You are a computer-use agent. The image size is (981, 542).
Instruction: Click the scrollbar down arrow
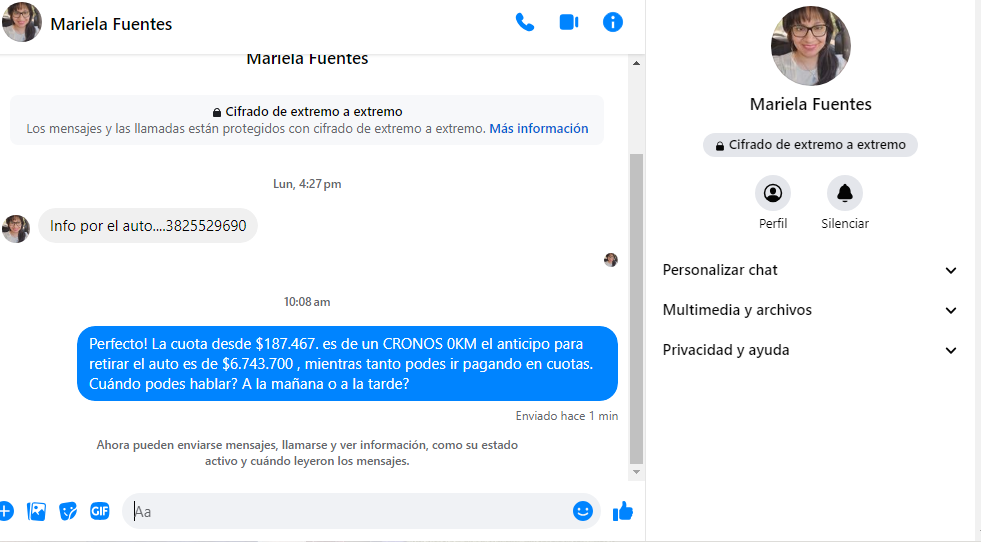click(637, 471)
